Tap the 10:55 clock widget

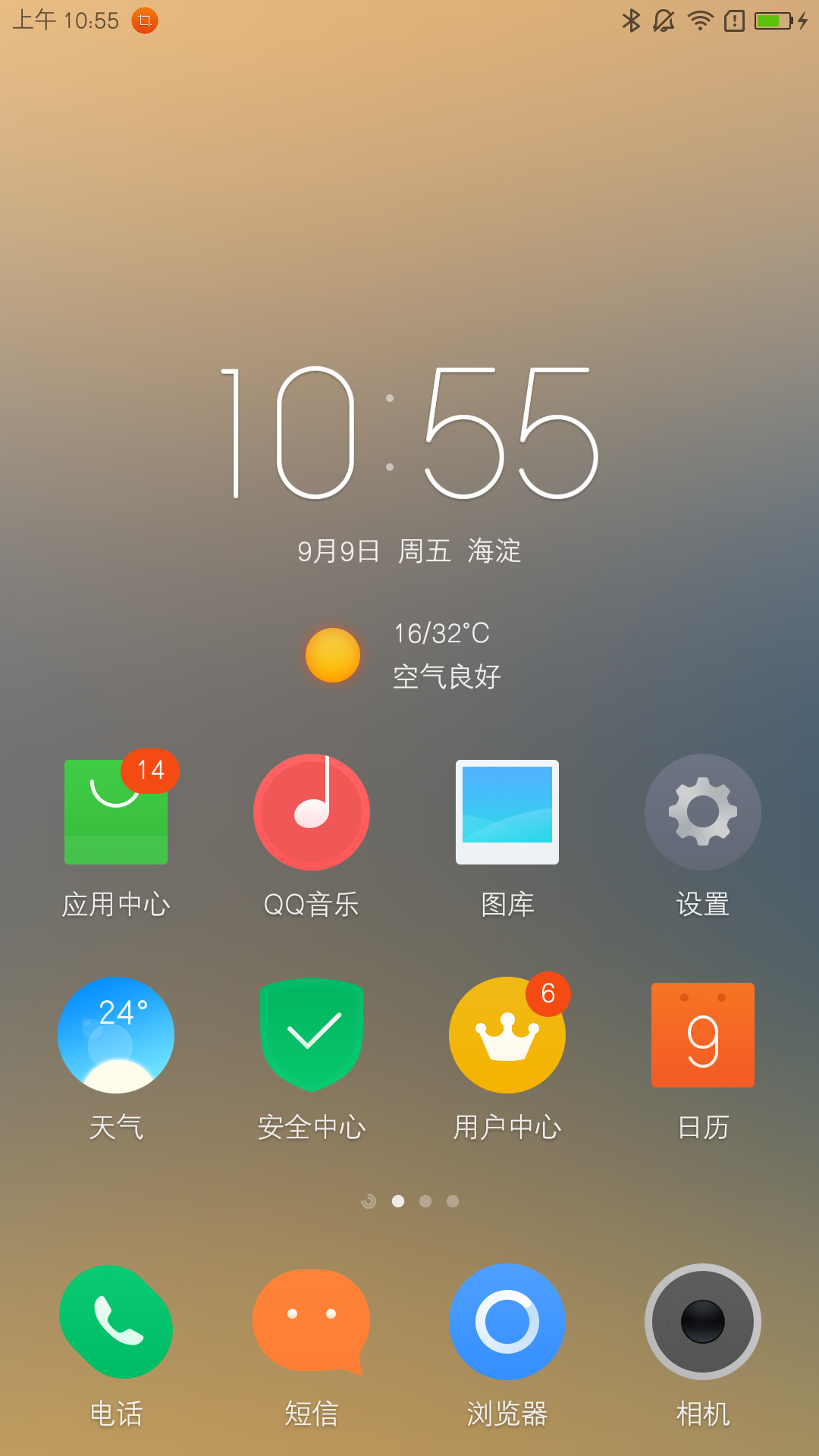click(409, 434)
